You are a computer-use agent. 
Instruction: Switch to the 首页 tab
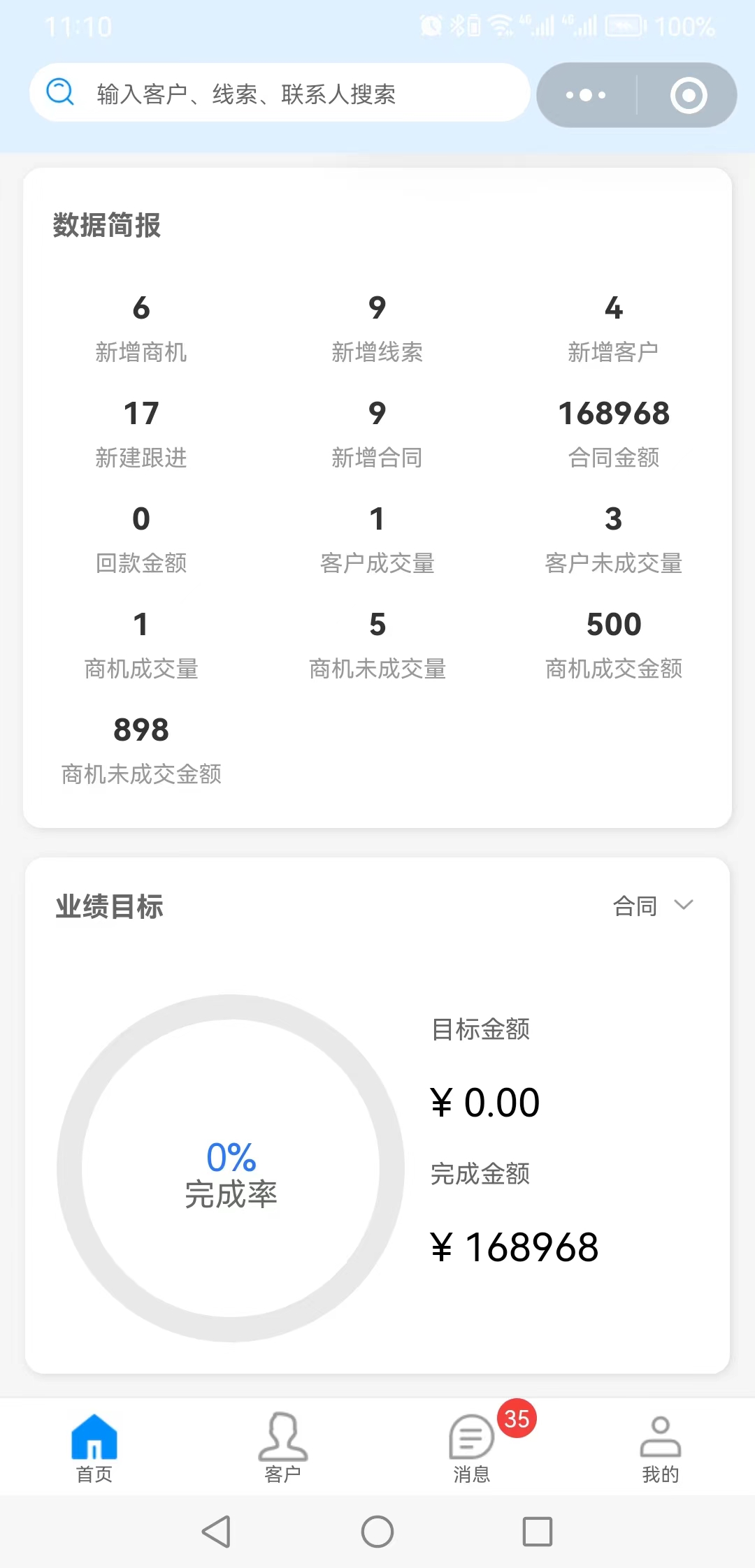(94, 1446)
